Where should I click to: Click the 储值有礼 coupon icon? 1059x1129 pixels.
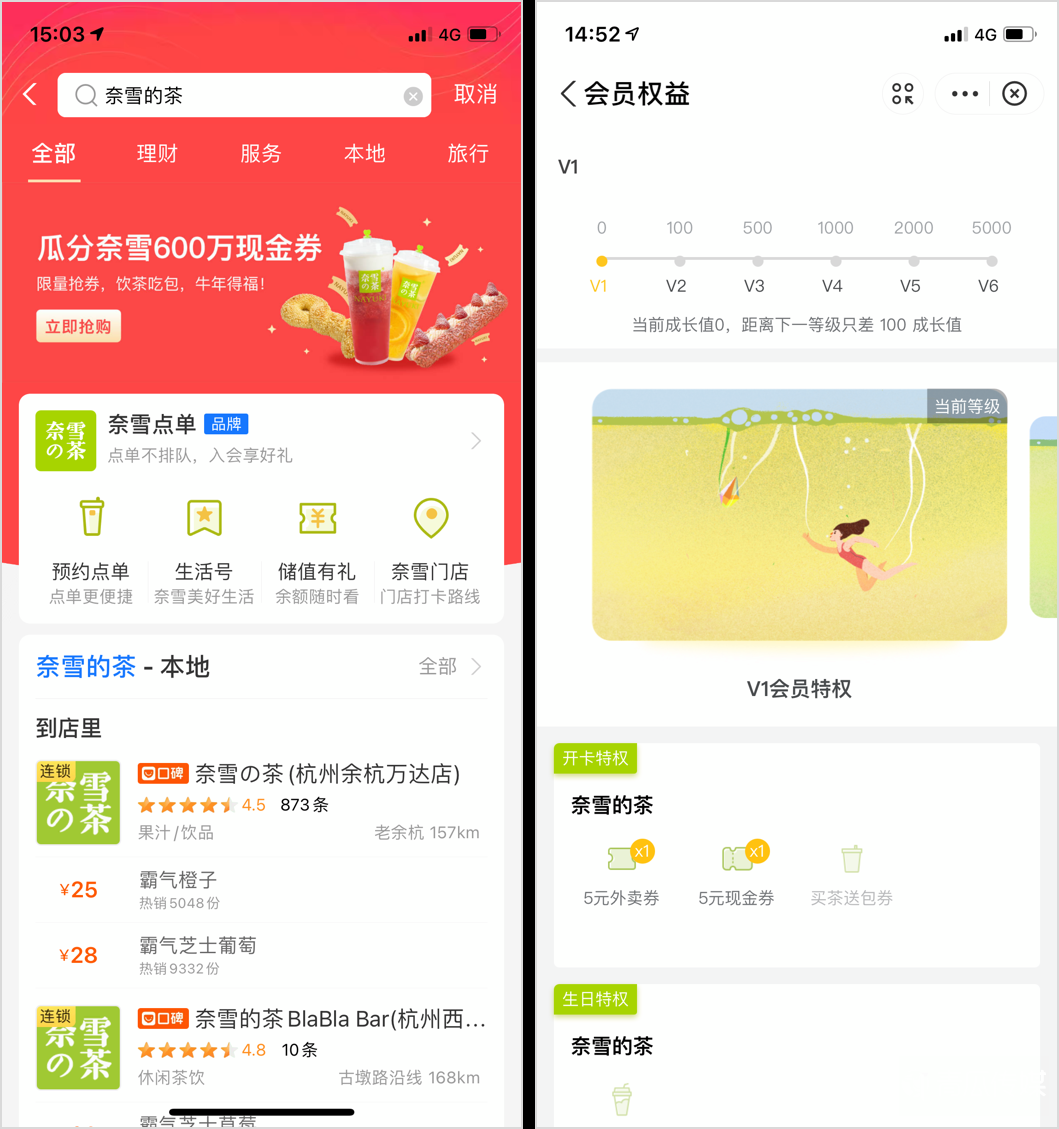[x=317, y=517]
